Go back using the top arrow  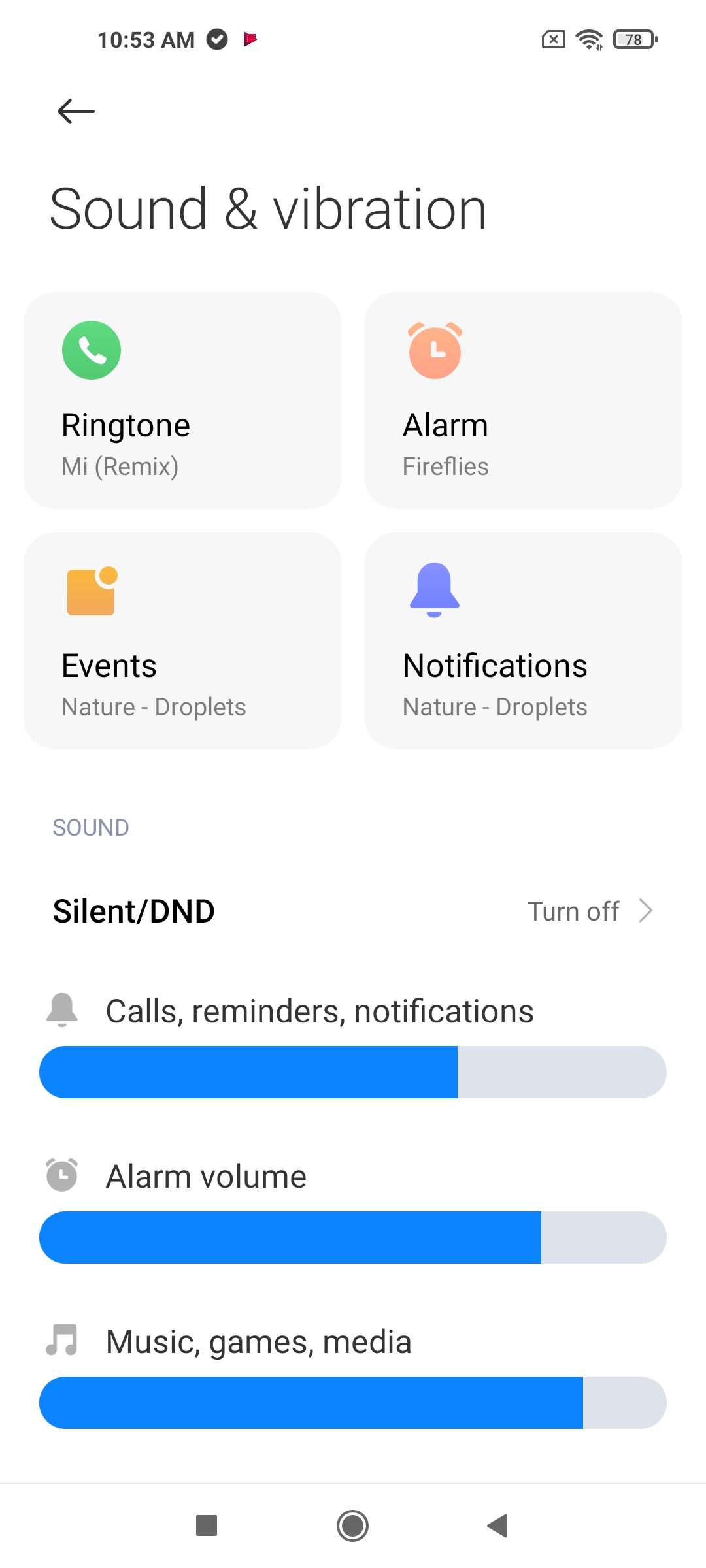click(x=76, y=111)
